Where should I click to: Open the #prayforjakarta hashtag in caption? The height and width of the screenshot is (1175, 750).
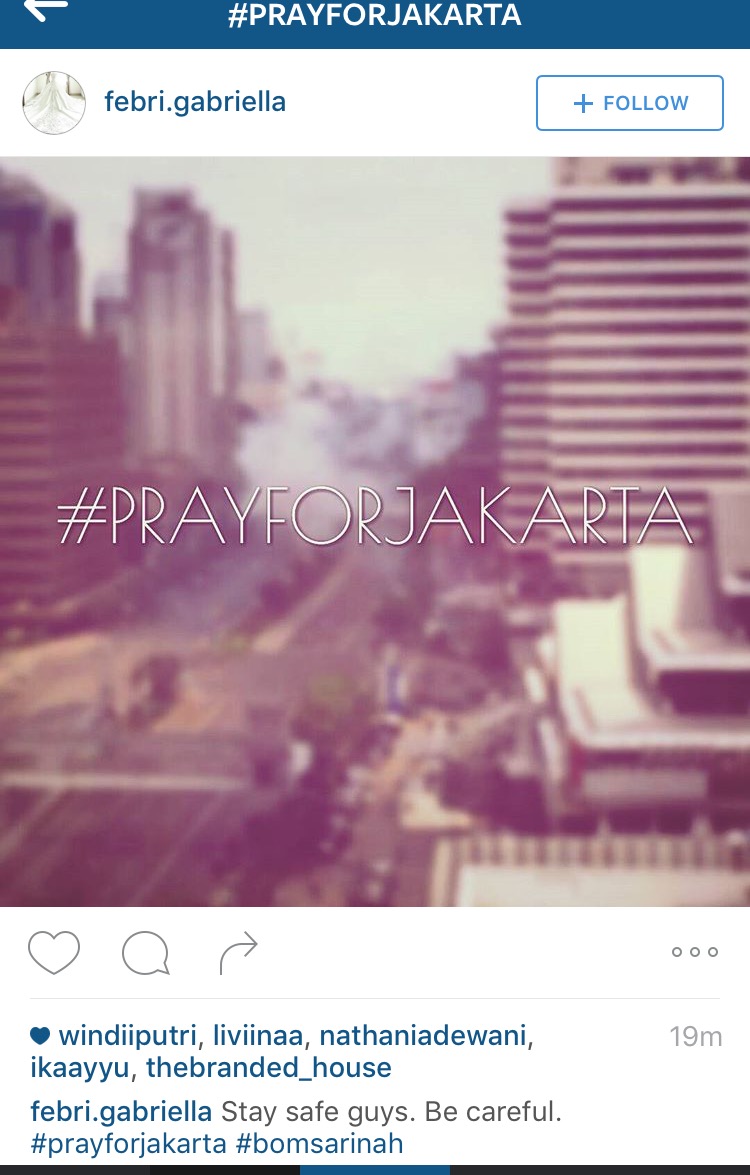click(128, 1143)
